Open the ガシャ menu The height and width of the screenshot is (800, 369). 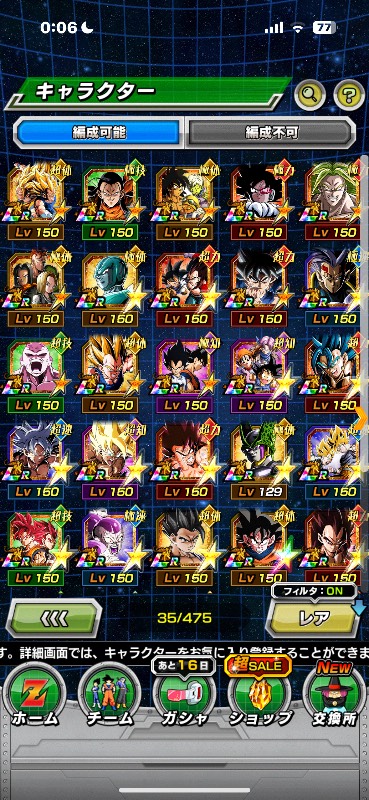[x=184, y=697]
